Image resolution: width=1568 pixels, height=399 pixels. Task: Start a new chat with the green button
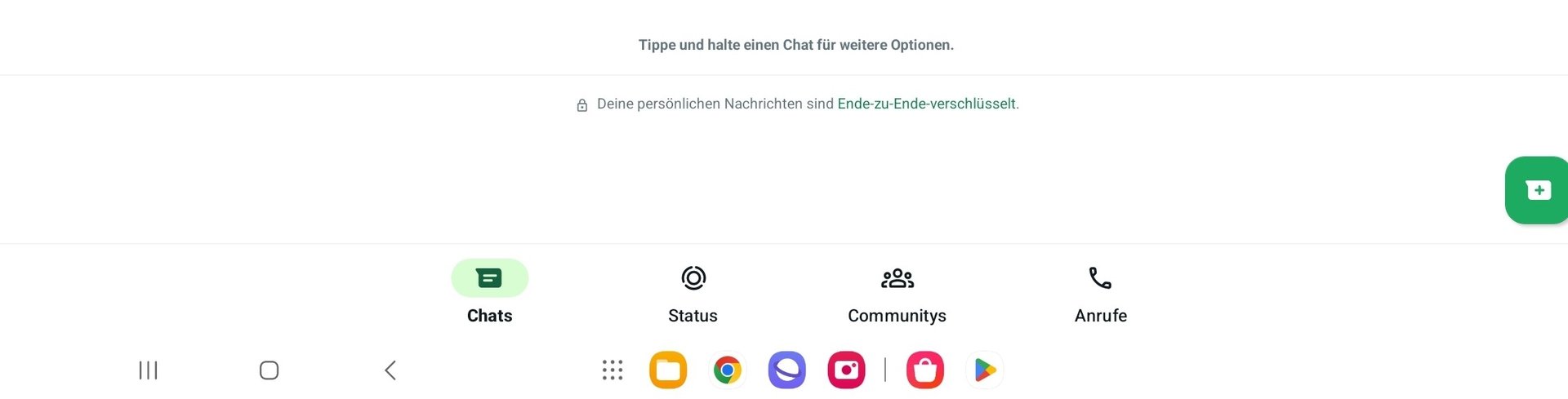1538,190
